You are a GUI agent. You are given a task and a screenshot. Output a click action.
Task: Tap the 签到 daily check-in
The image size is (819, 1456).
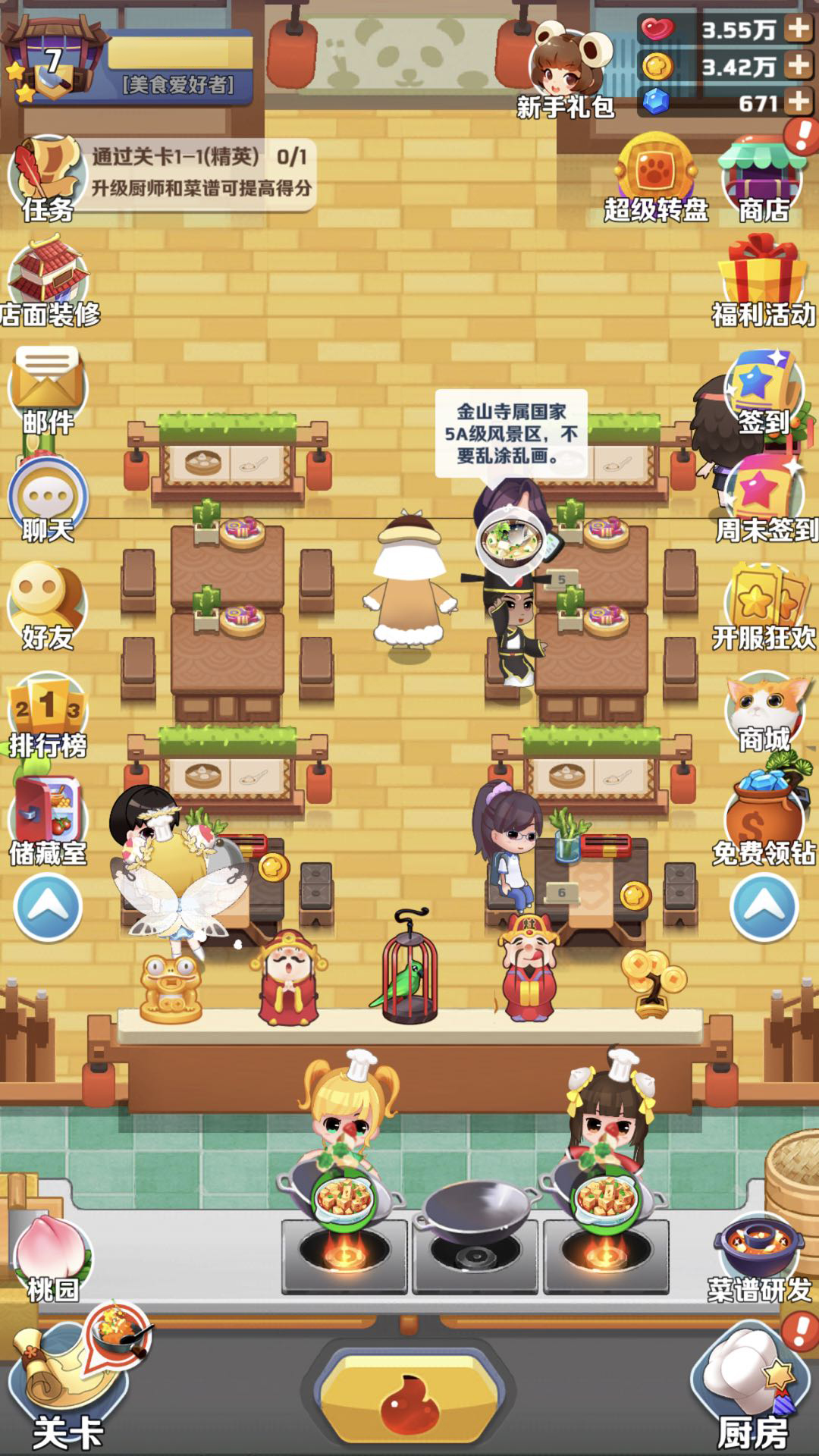point(764,391)
